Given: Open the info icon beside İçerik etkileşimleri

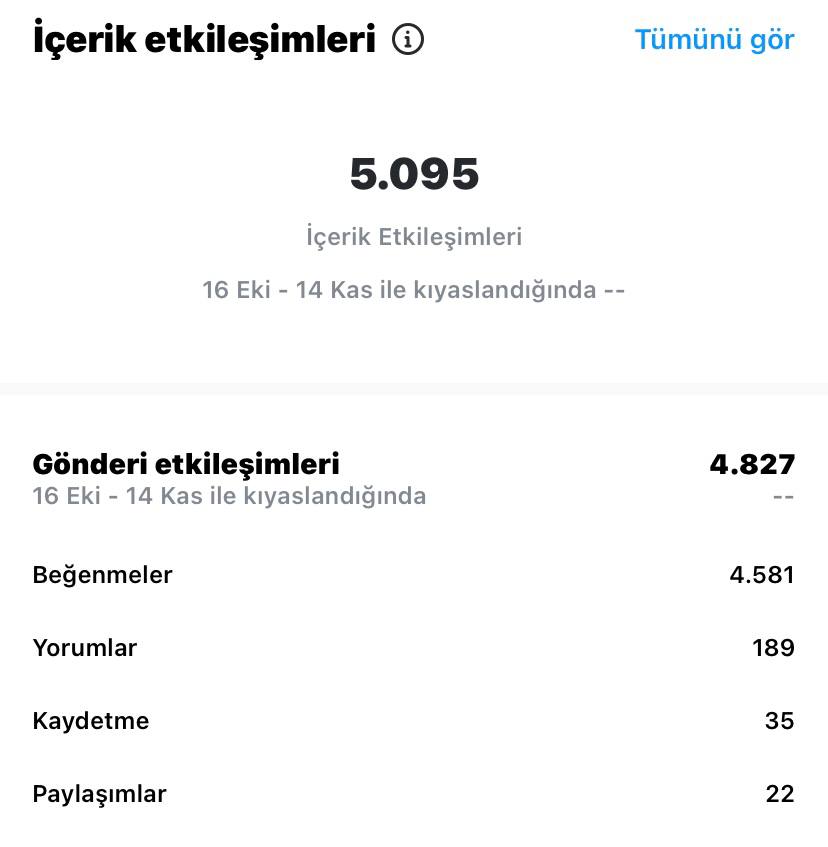Looking at the screenshot, I should tap(408, 39).
